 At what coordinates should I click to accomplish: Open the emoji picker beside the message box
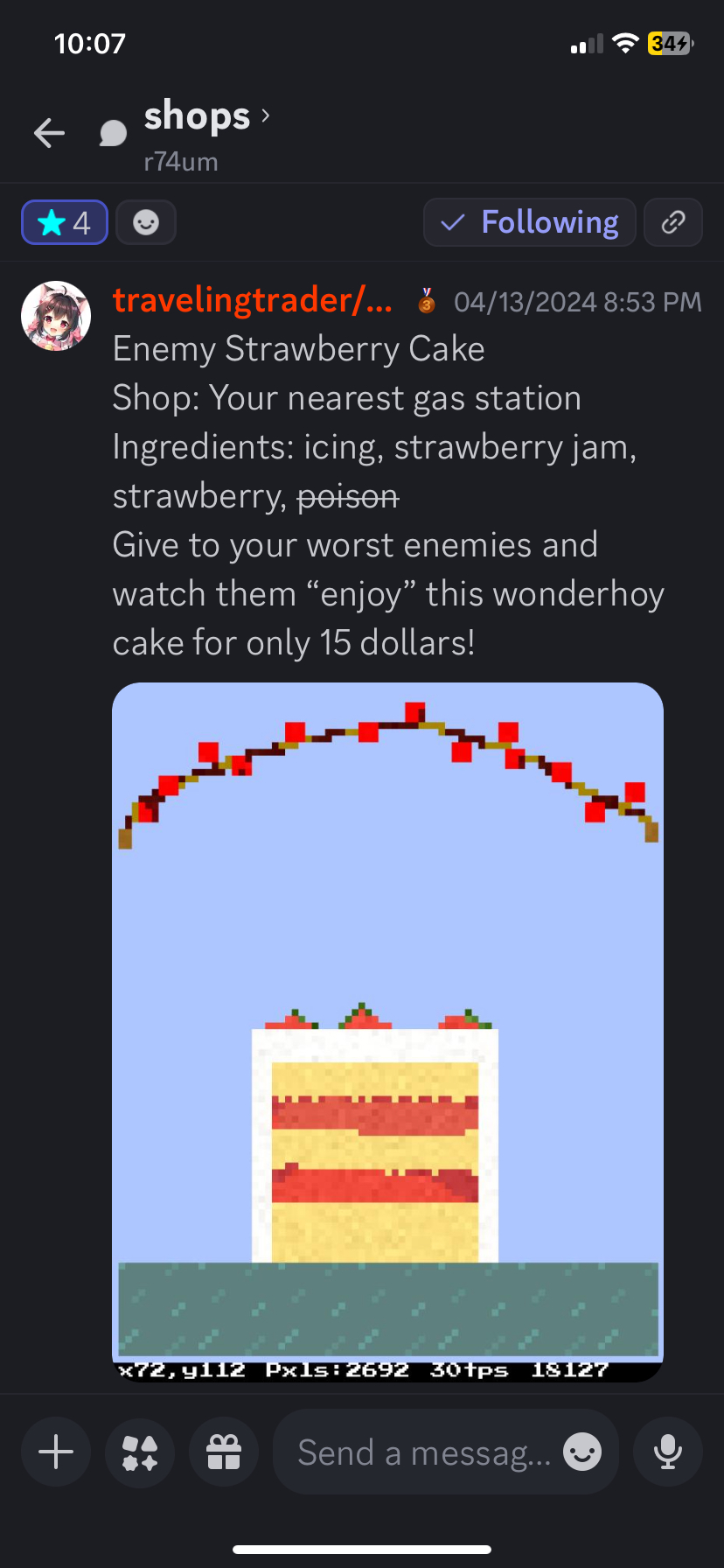(582, 1452)
